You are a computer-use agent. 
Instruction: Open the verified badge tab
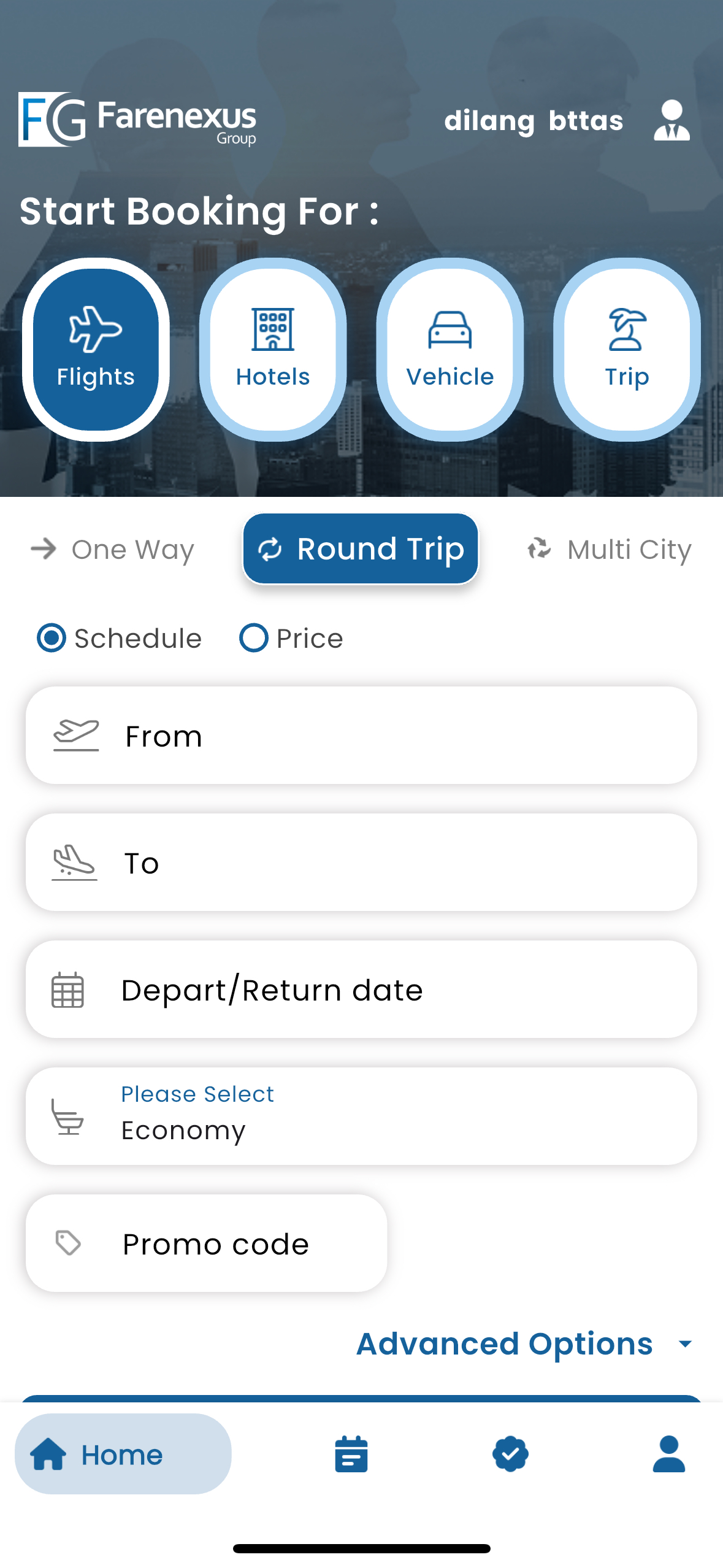(510, 1454)
